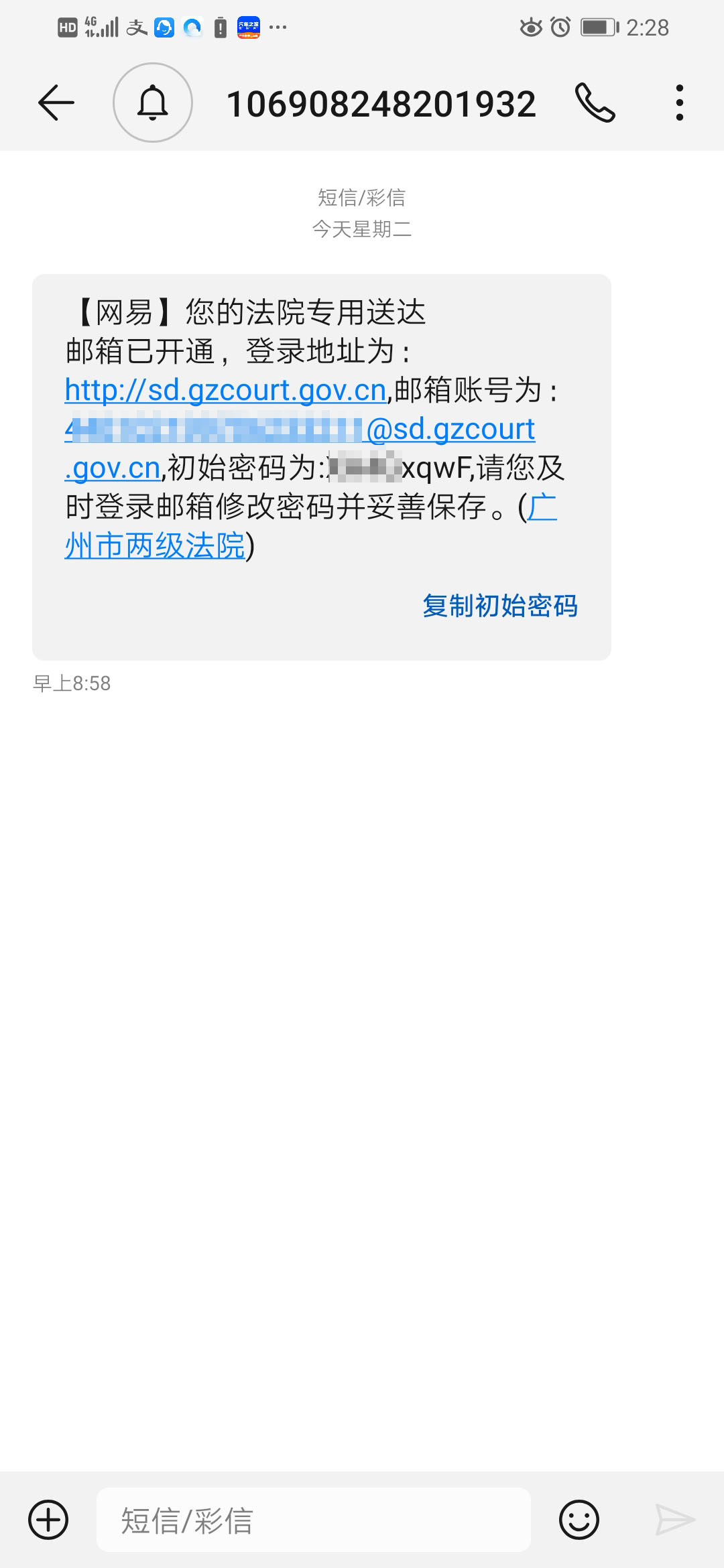The height and width of the screenshot is (1568, 724).
Task: Go back to the message list
Action: pos(56,103)
